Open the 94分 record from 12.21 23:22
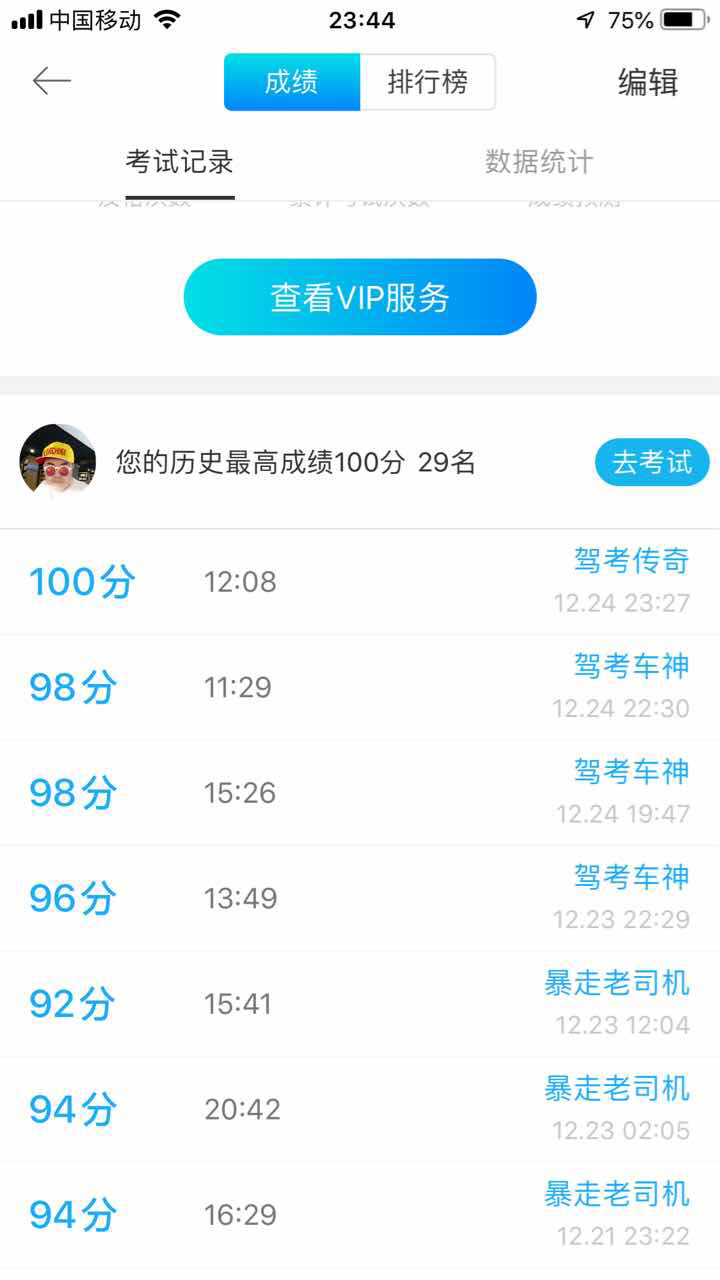The image size is (720, 1280). (360, 1215)
